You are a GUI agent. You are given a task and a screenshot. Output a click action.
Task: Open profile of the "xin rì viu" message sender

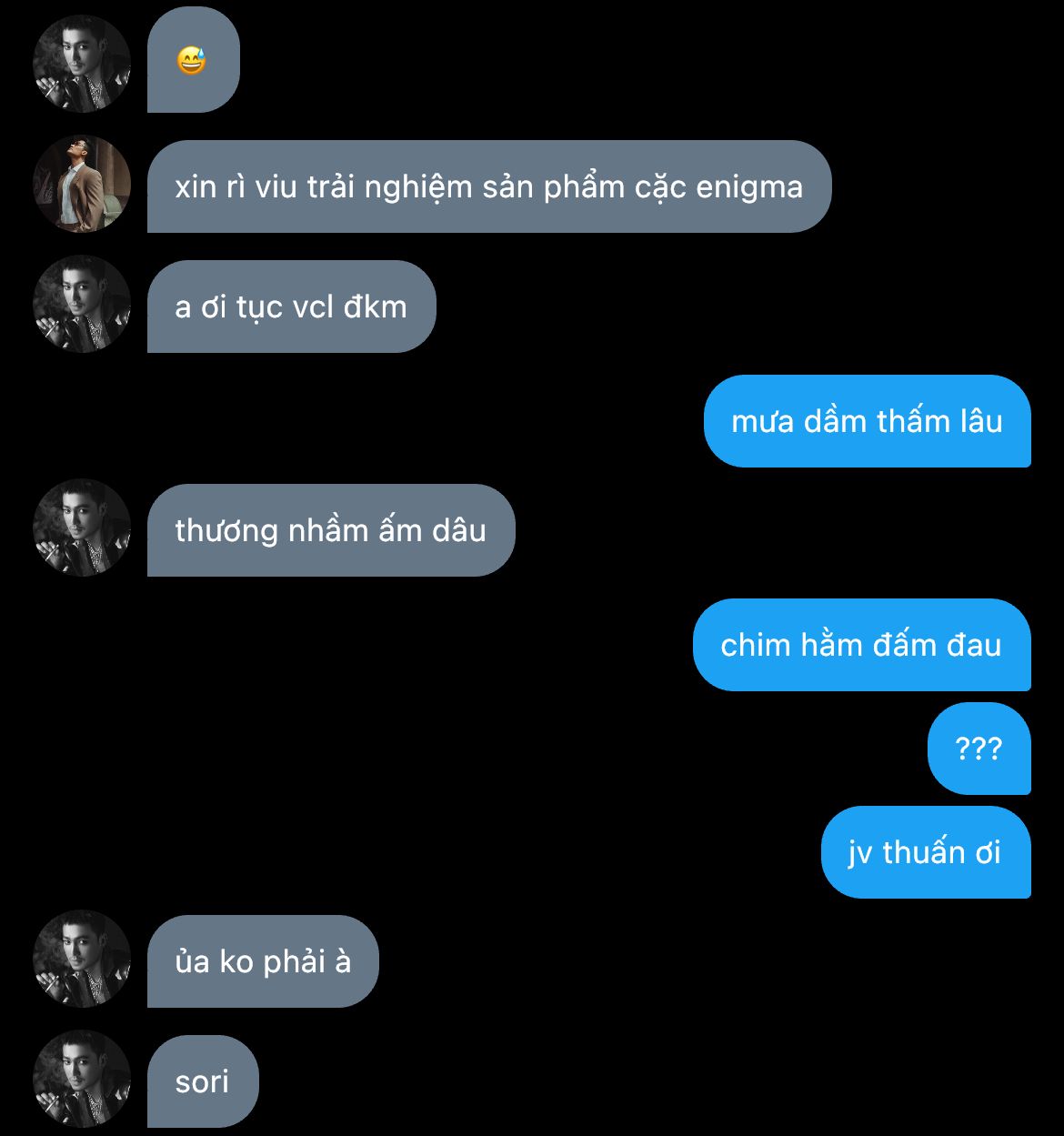pos(82,184)
